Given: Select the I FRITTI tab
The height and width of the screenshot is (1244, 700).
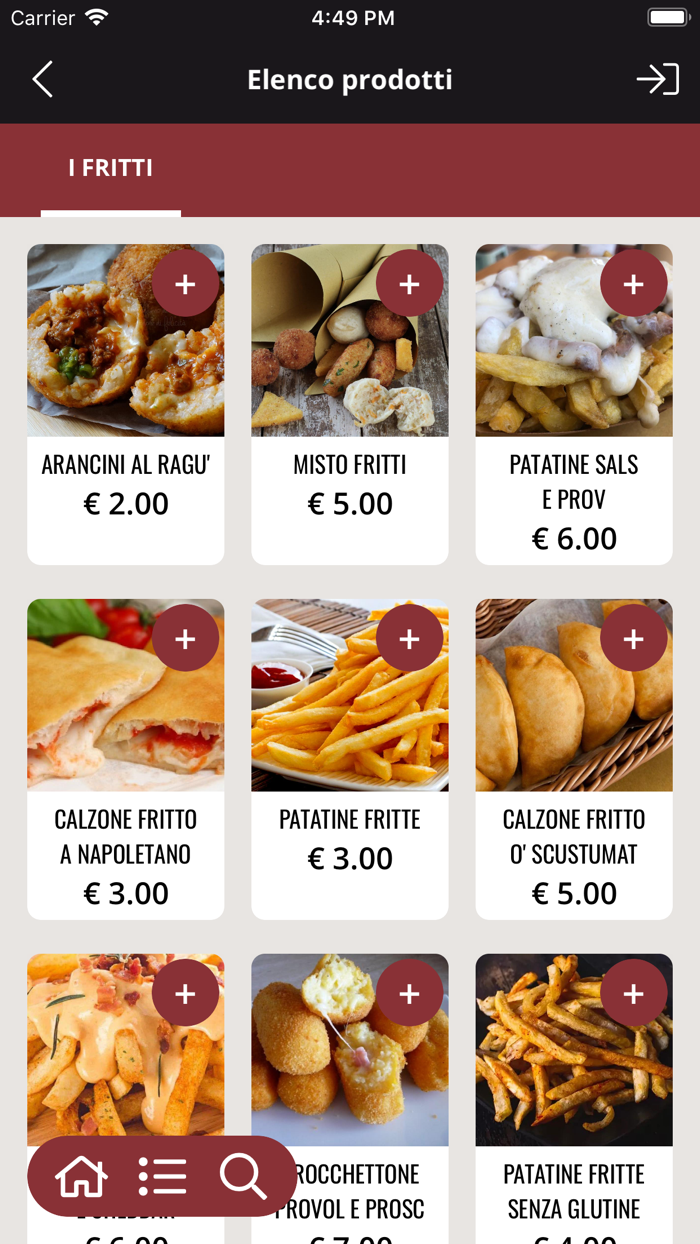Looking at the screenshot, I should coord(111,168).
